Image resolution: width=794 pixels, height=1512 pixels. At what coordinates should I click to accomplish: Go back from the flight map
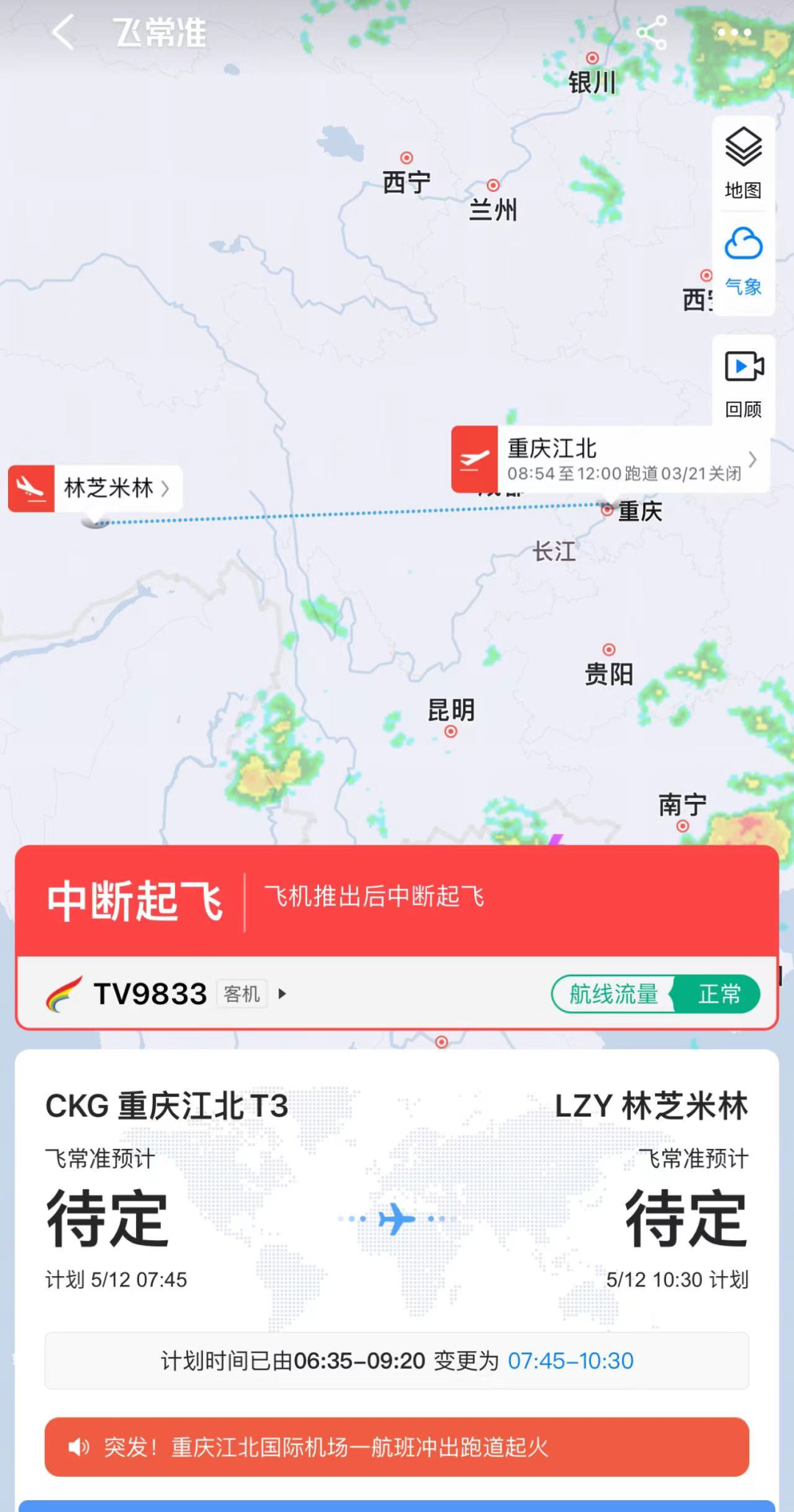click(x=64, y=33)
